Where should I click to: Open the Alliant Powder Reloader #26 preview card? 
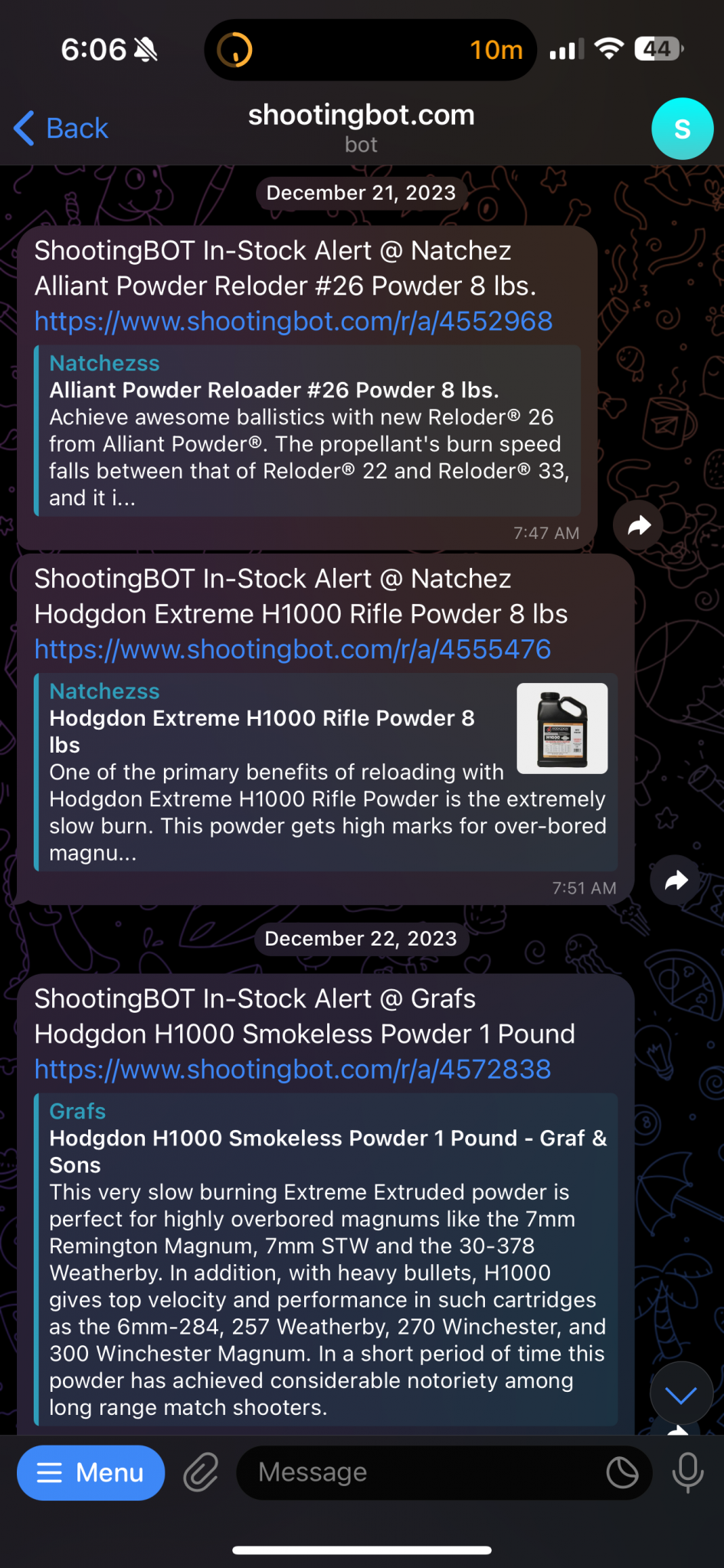tap(306, 430)
